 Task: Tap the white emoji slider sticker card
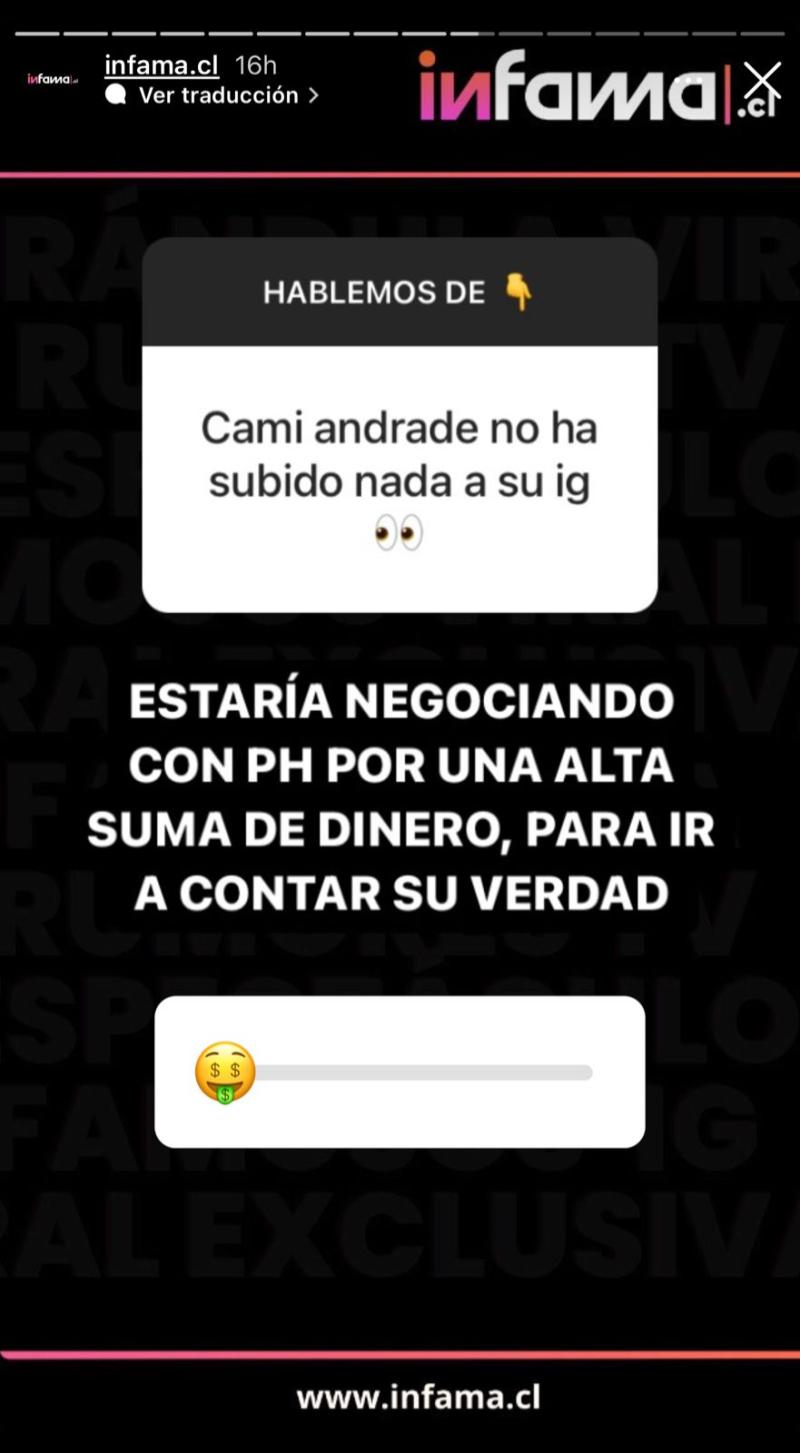click(x=398, y=1071)
